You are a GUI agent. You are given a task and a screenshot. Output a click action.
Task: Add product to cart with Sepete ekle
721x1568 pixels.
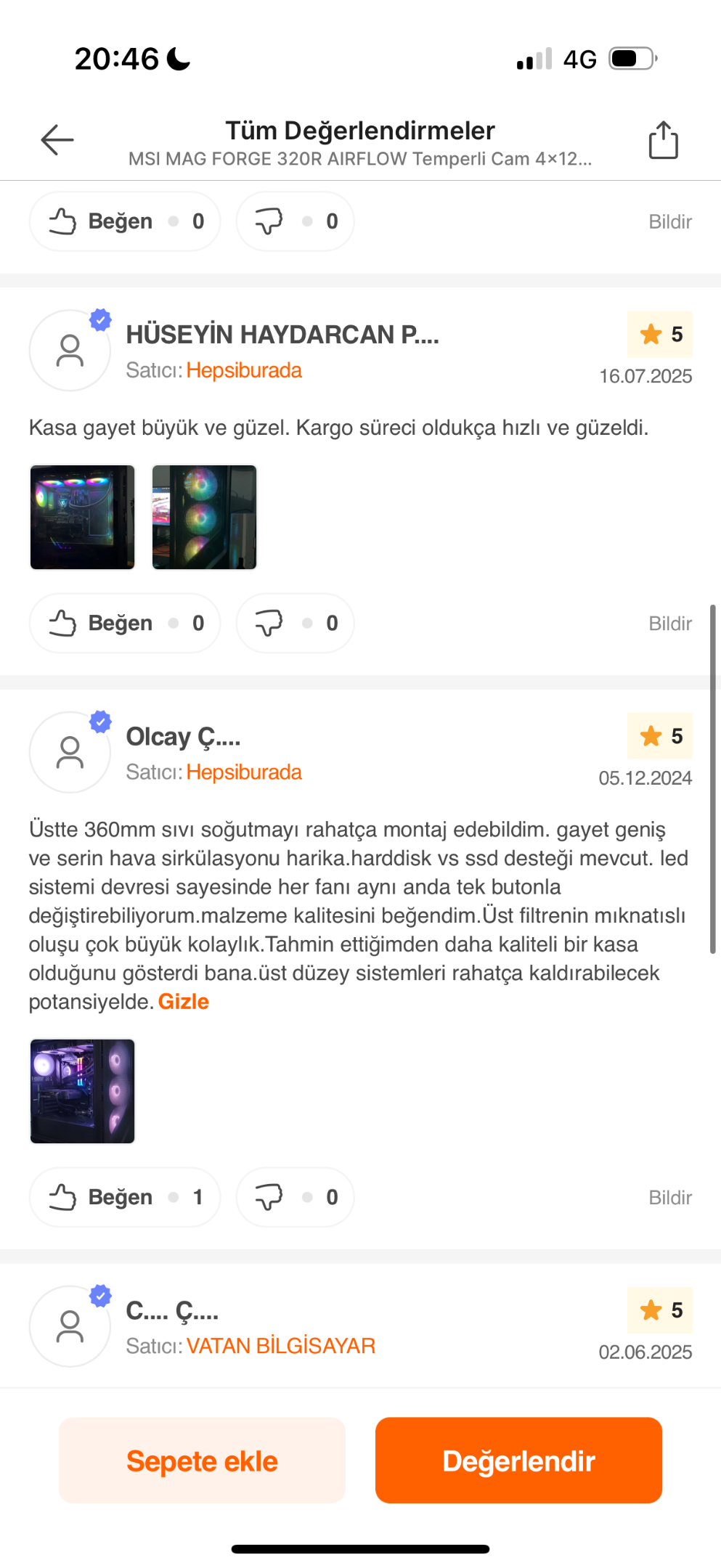(202, 1461)
